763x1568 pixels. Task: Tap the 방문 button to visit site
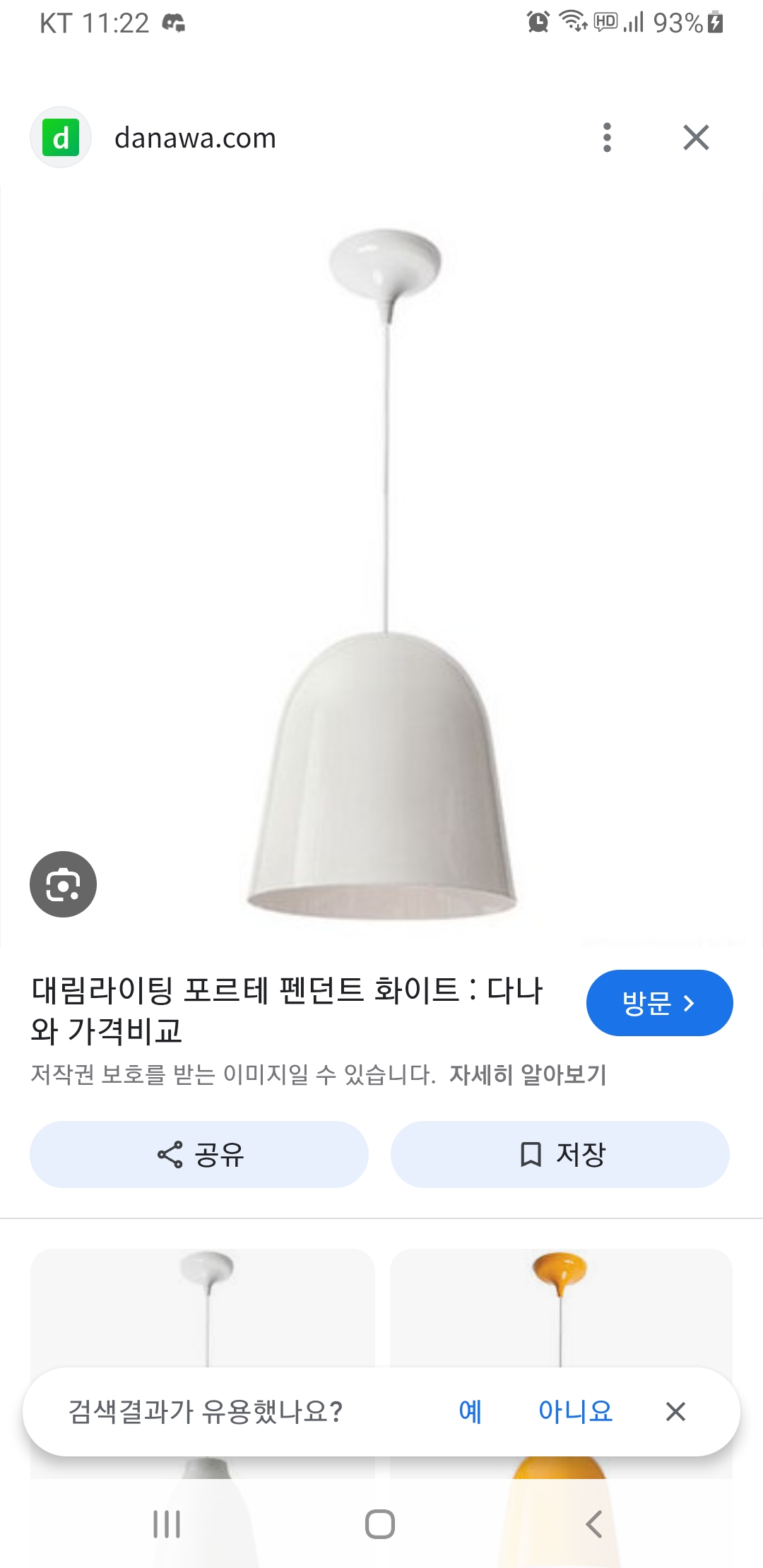pyautogui.click(x=659, y=1003)
